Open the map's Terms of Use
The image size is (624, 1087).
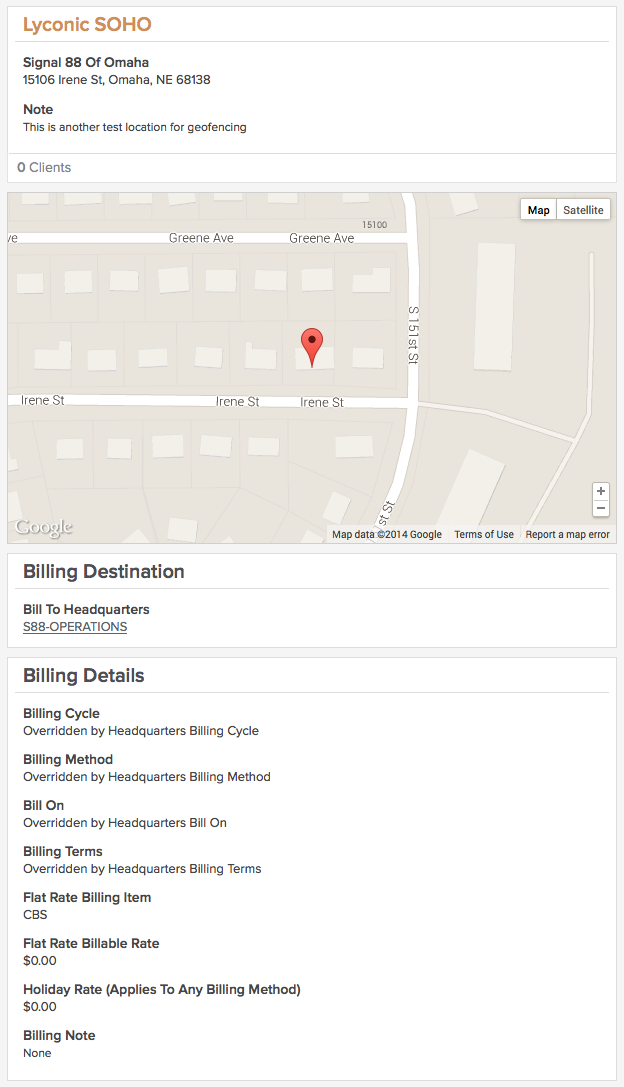tap(484, 534)
